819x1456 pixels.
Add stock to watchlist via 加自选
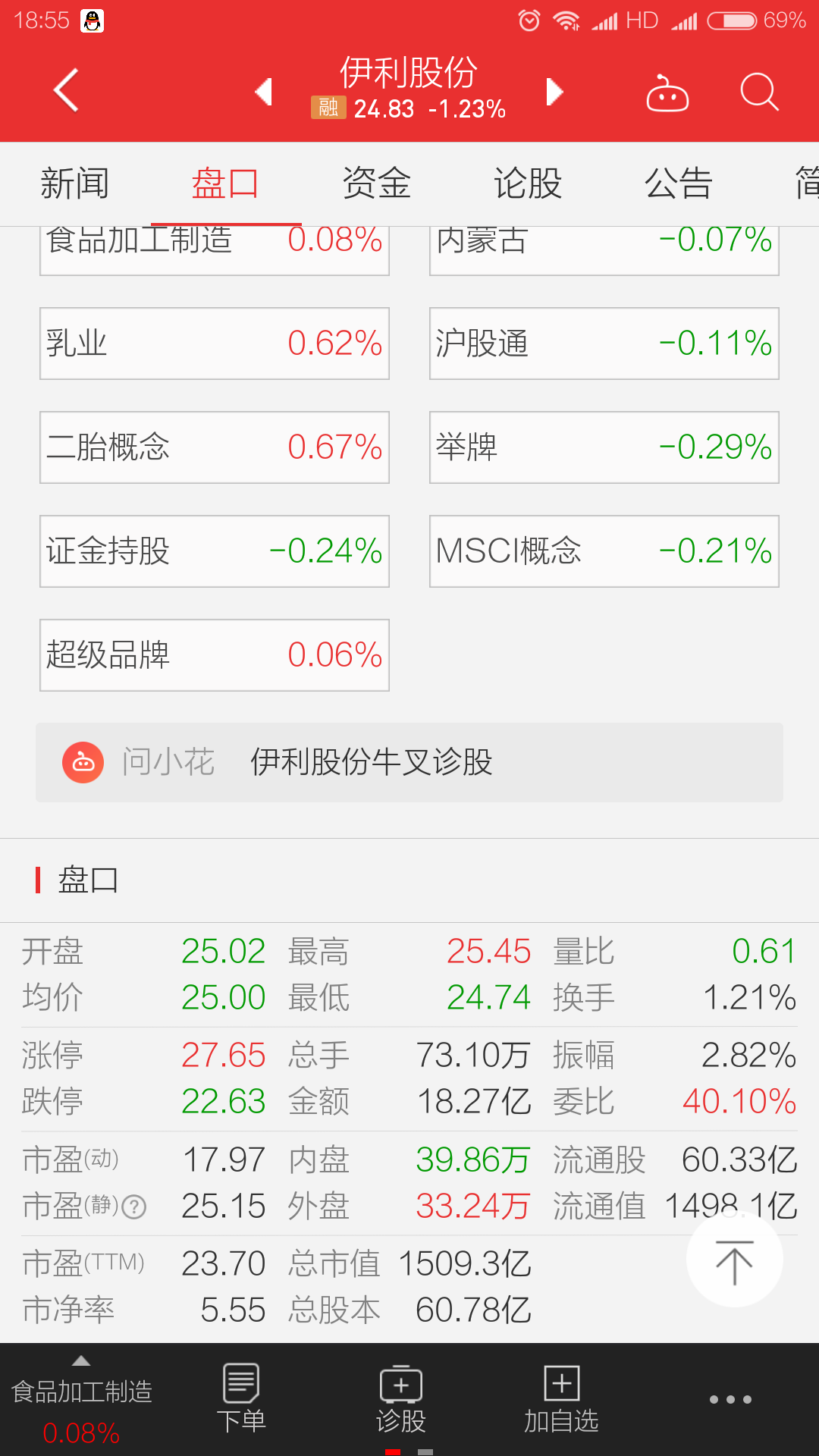tap(561, 1399)
